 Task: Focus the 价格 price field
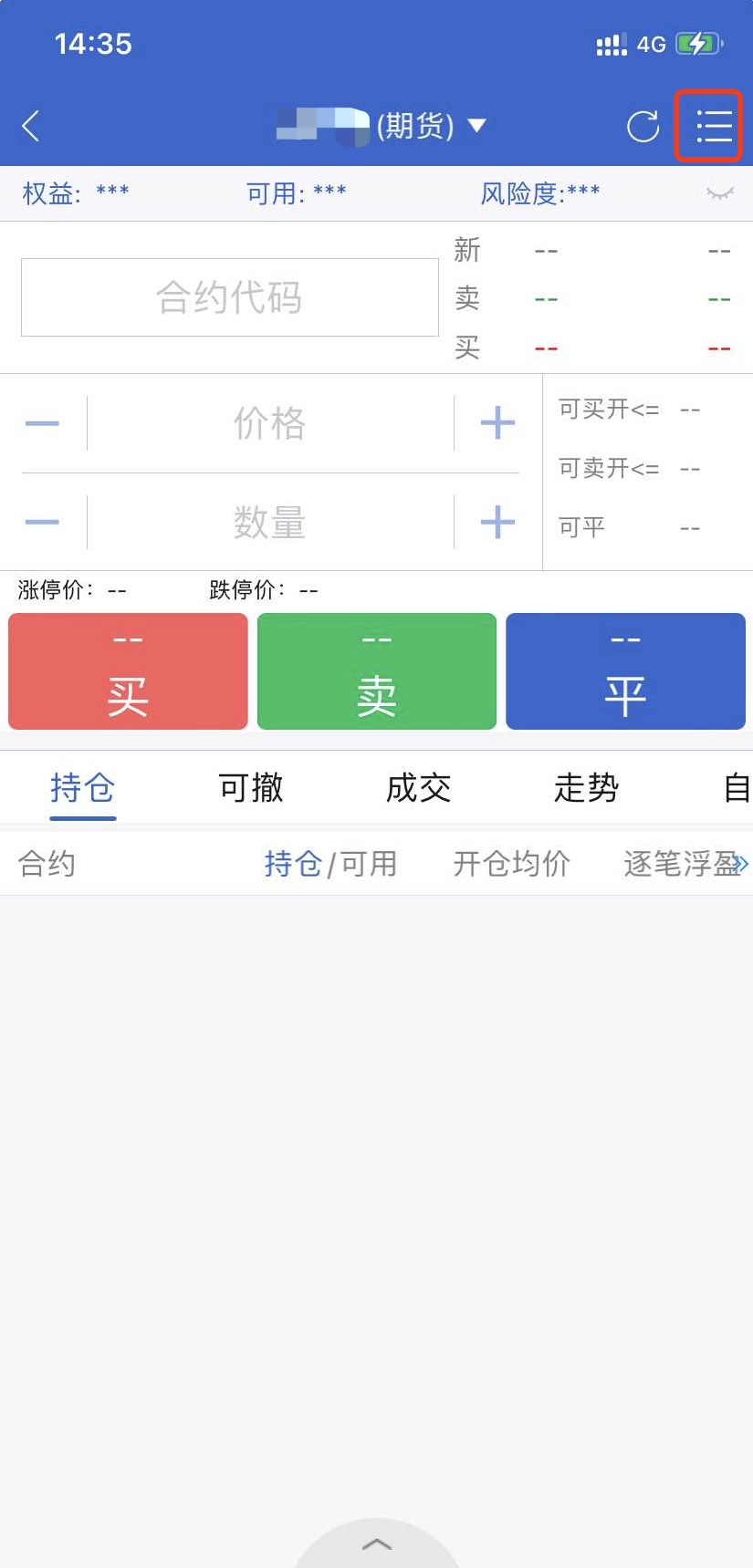pyautogui.click(x=269, y=423)
